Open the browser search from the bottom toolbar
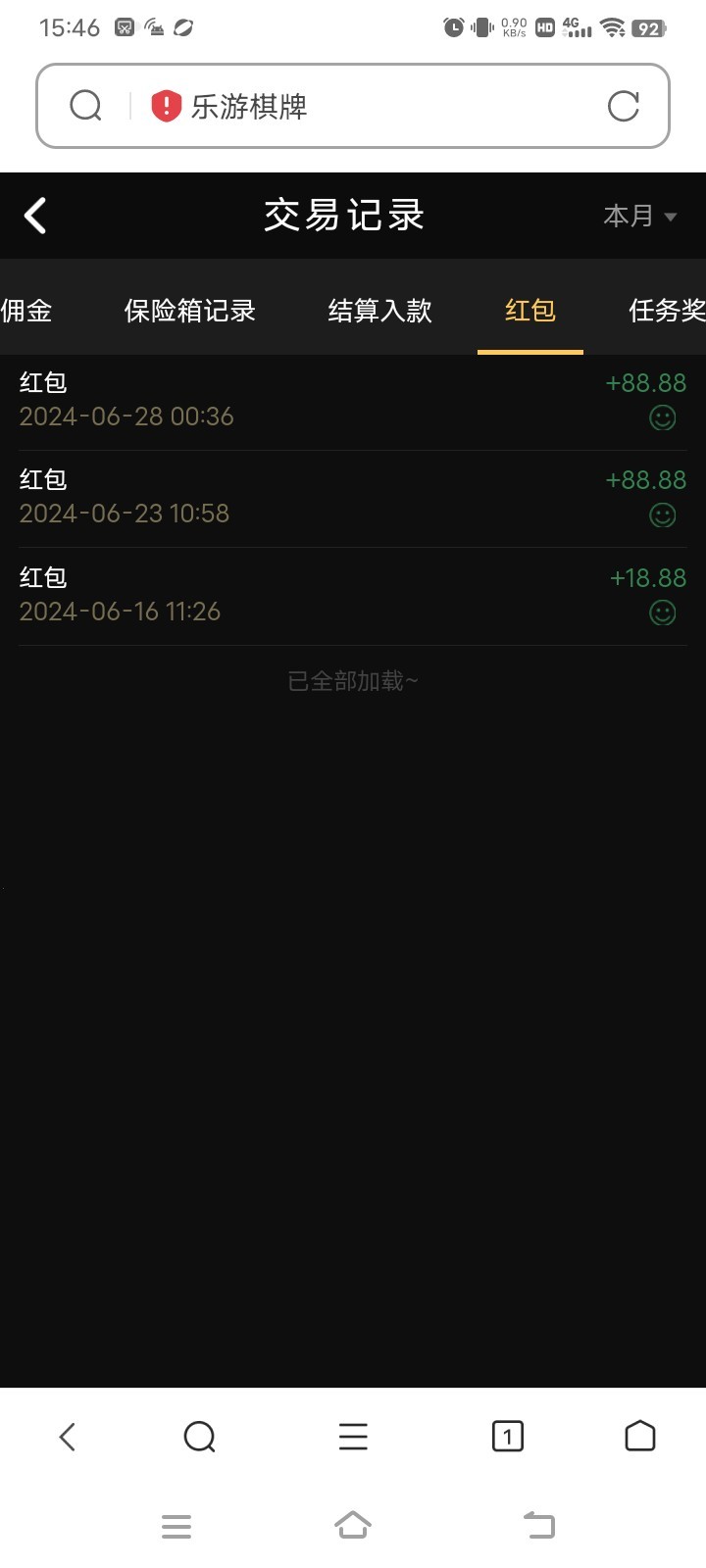Screen dimensions: 706x1568 tap(199, 1437)
